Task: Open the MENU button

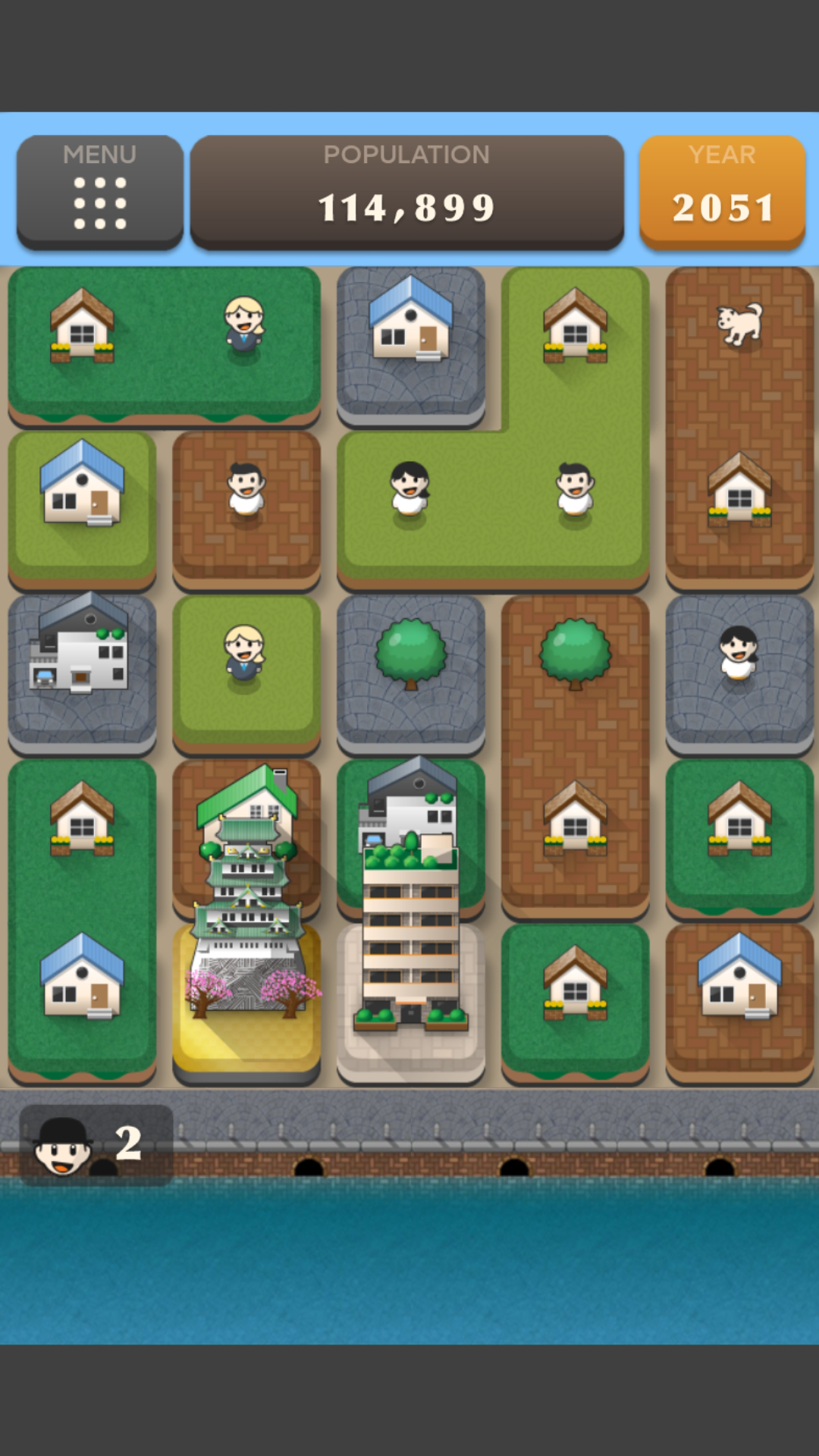Action: coord(100,192)
